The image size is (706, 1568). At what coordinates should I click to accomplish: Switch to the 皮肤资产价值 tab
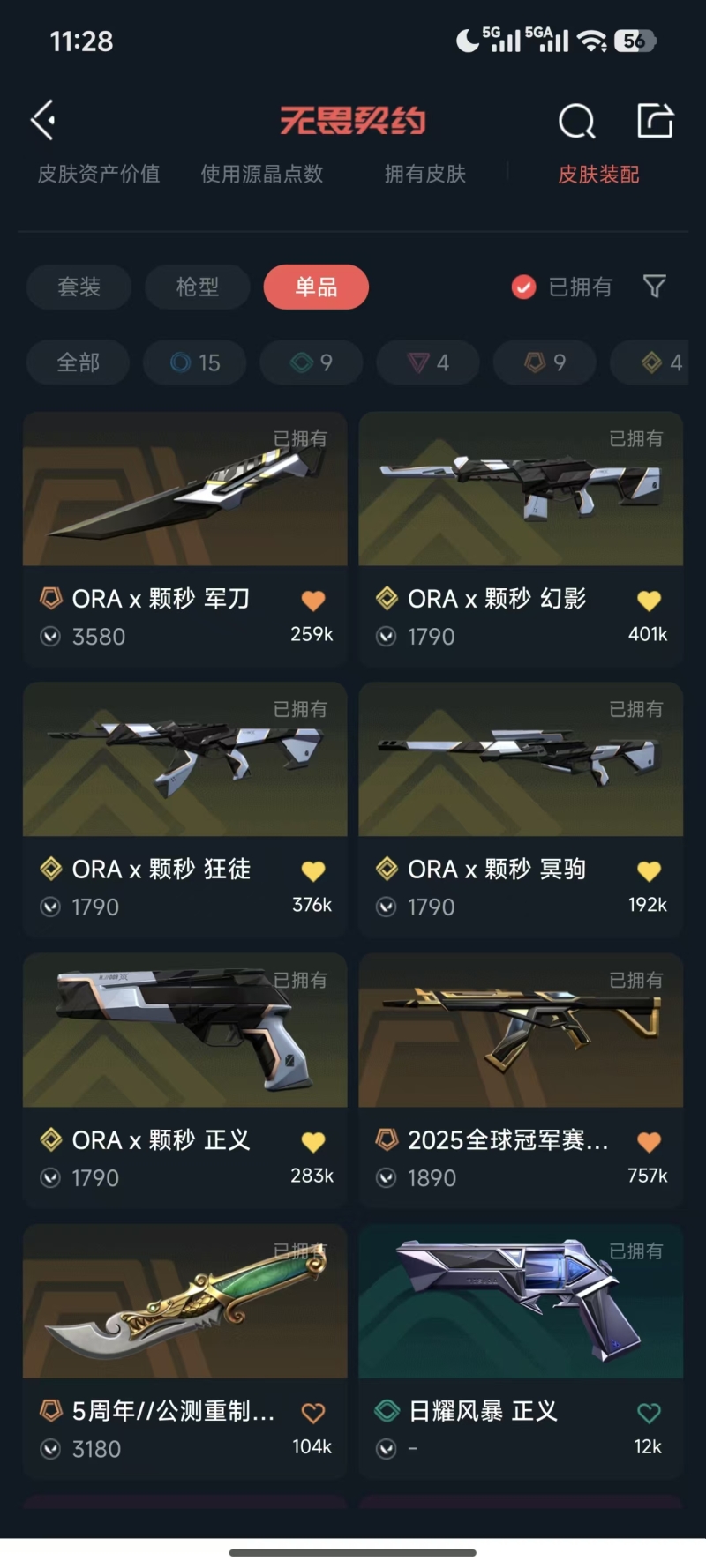[x=99, y=174]
